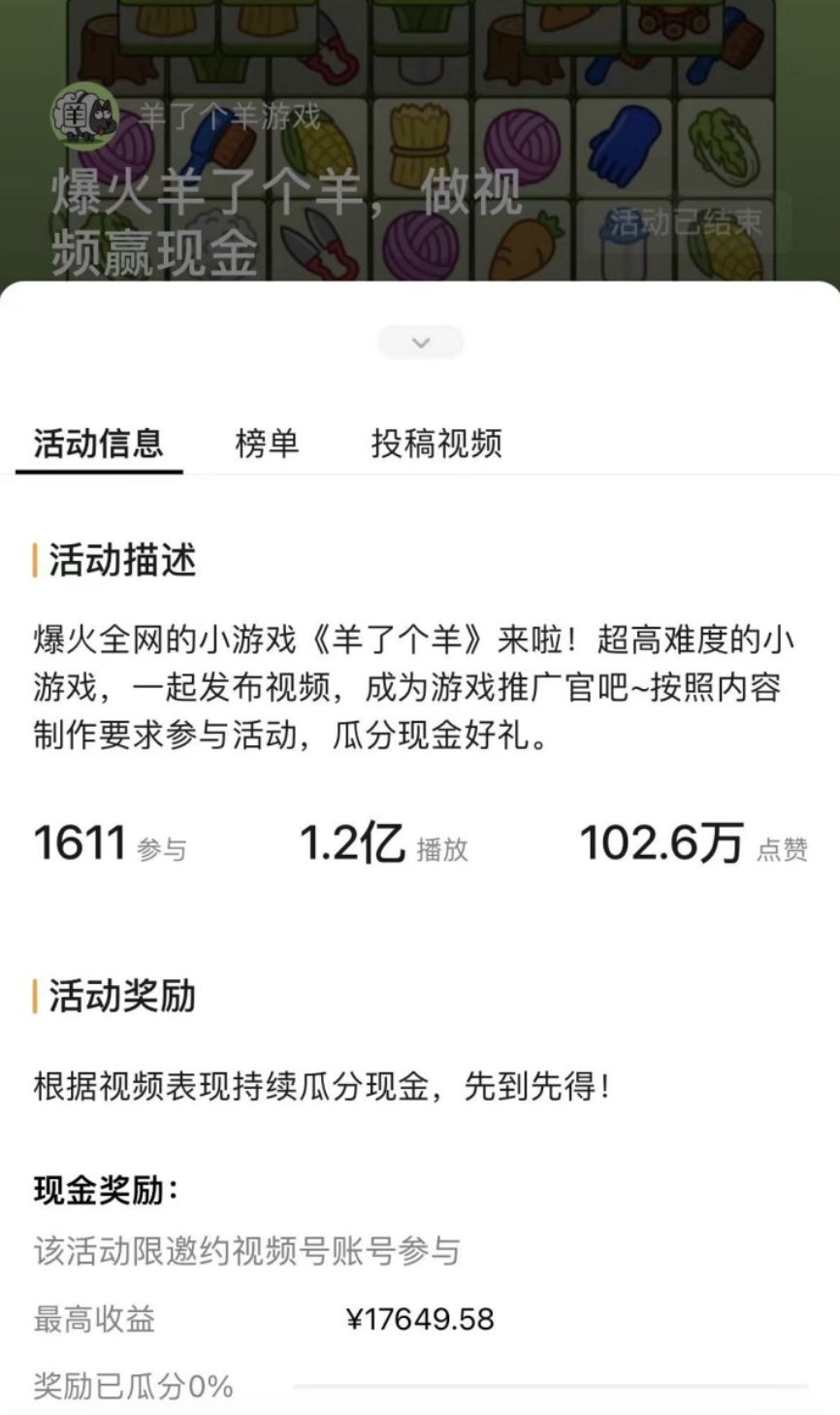Click the corn tile in the banner
This screenshot has height=1415, width=840.
pyautogui.click(x=325, y=148)
